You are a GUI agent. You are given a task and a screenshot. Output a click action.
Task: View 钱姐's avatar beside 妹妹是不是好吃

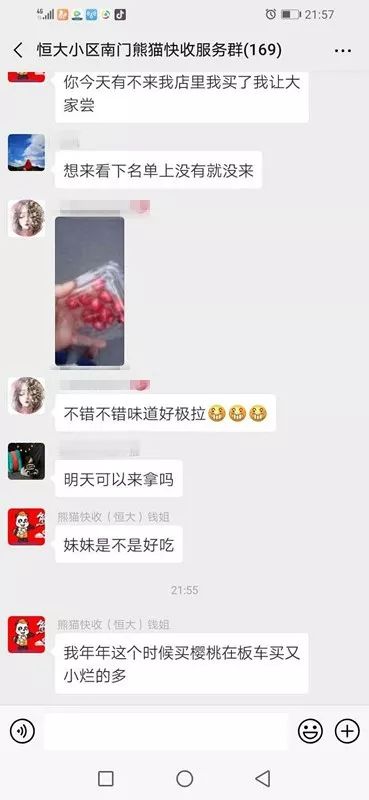tap(27, 527)
